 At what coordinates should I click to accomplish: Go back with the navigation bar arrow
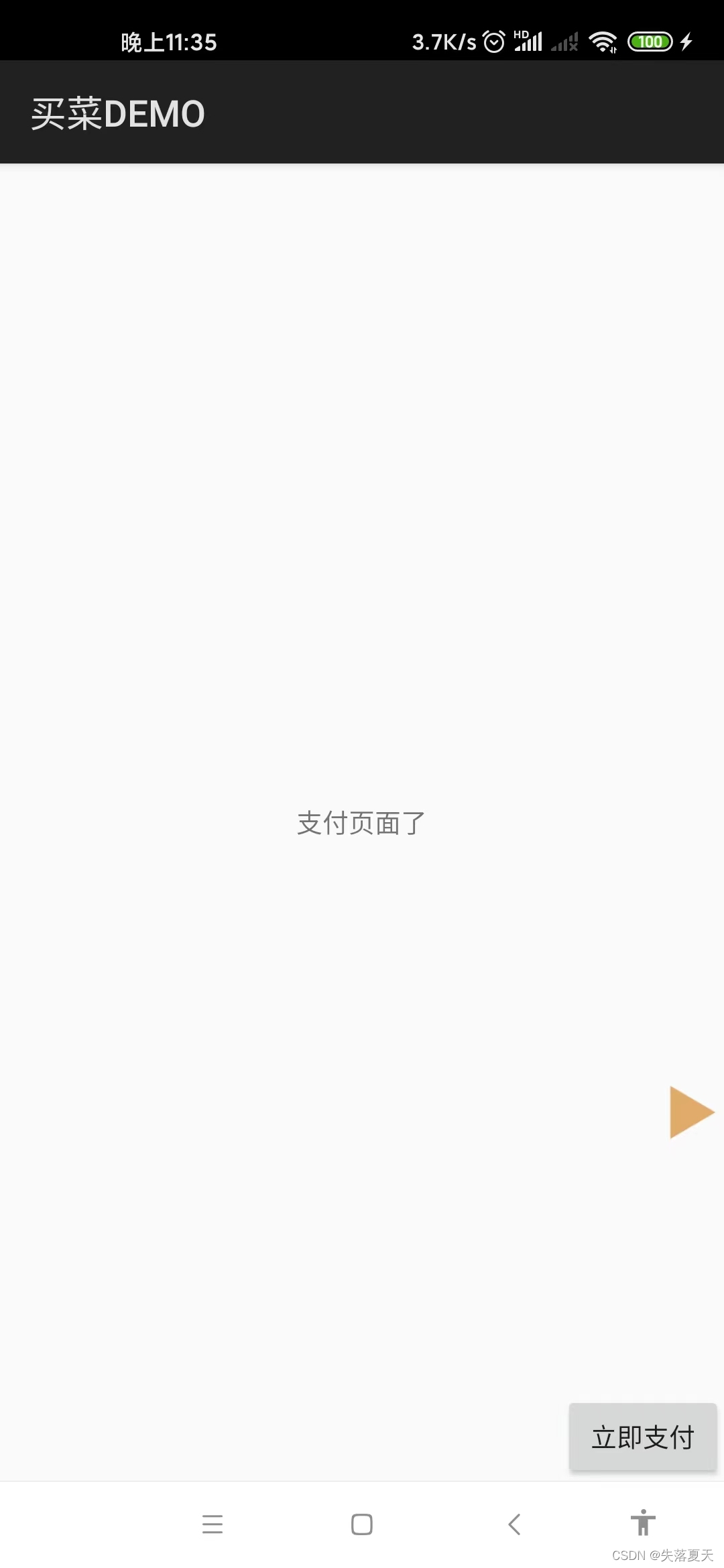[x=514, y=1524]
